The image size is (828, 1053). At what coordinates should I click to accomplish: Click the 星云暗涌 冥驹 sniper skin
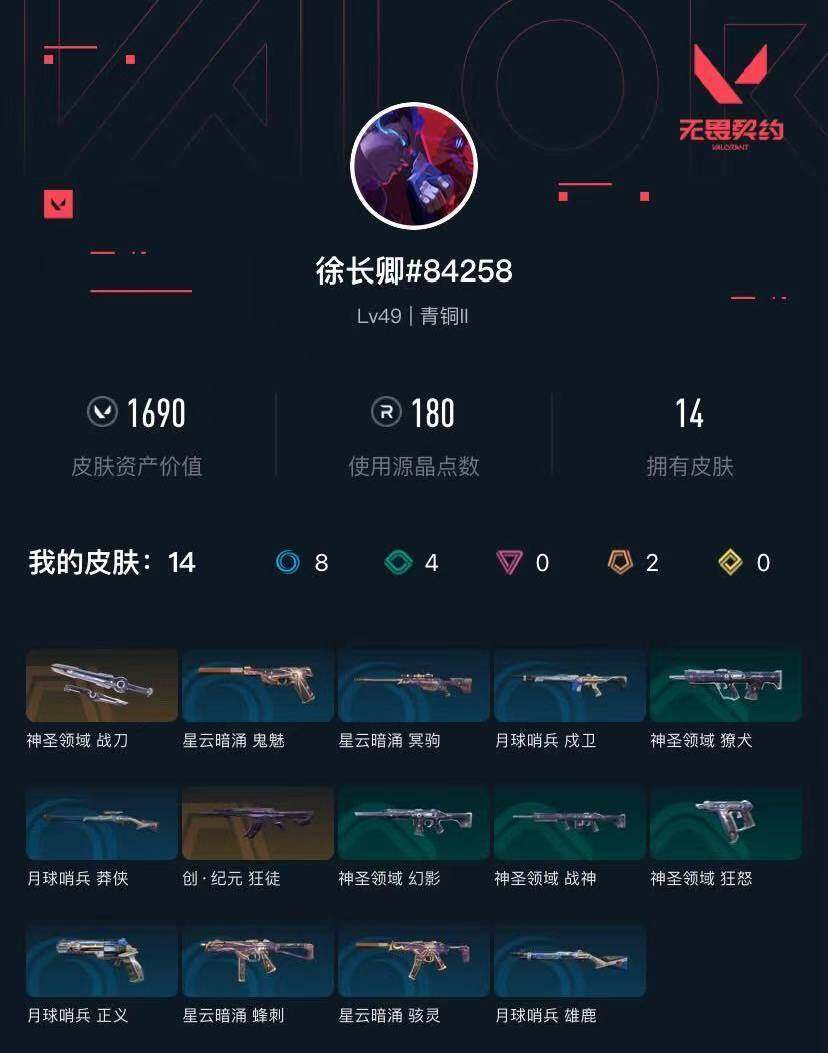(414, 685)
